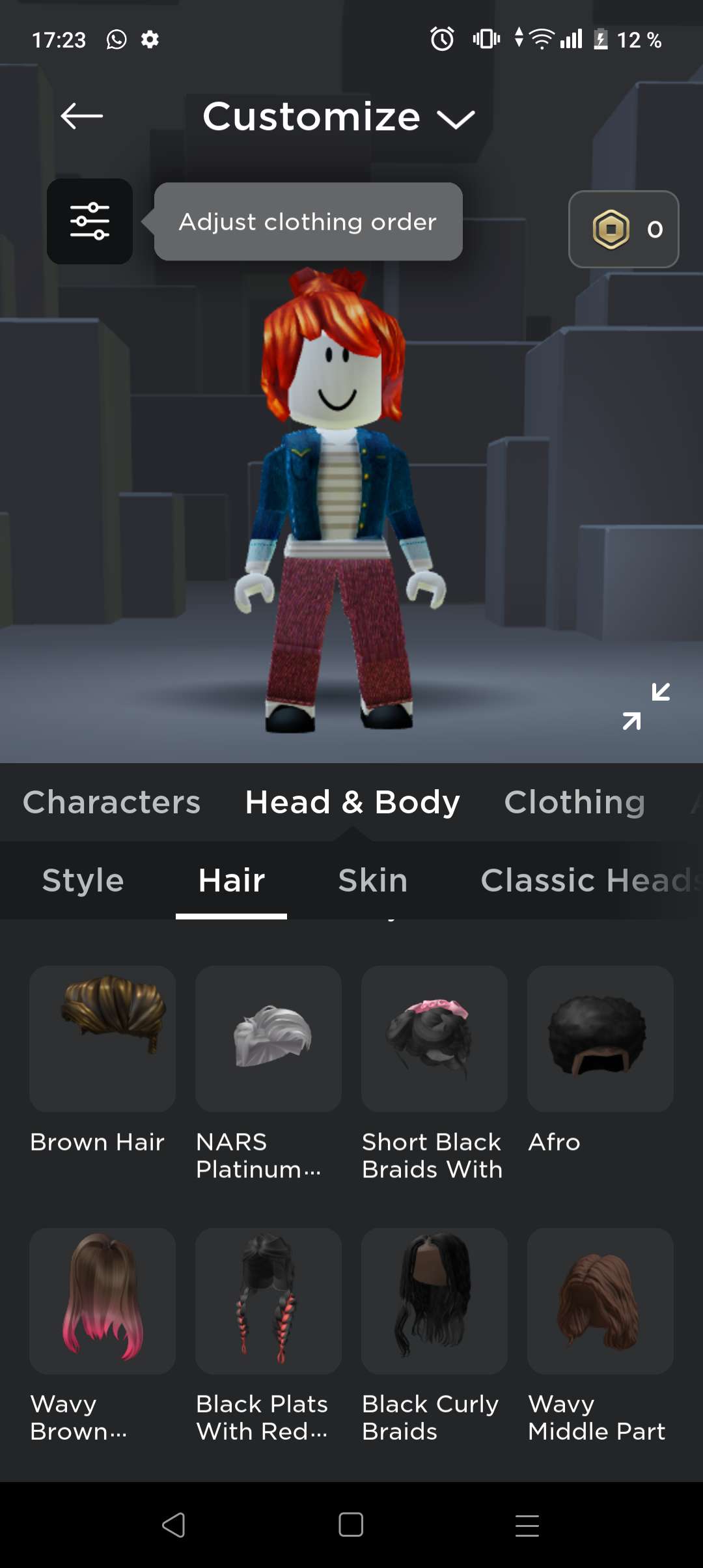
Task: Tap the system home button
Action: pos(351,1525)
